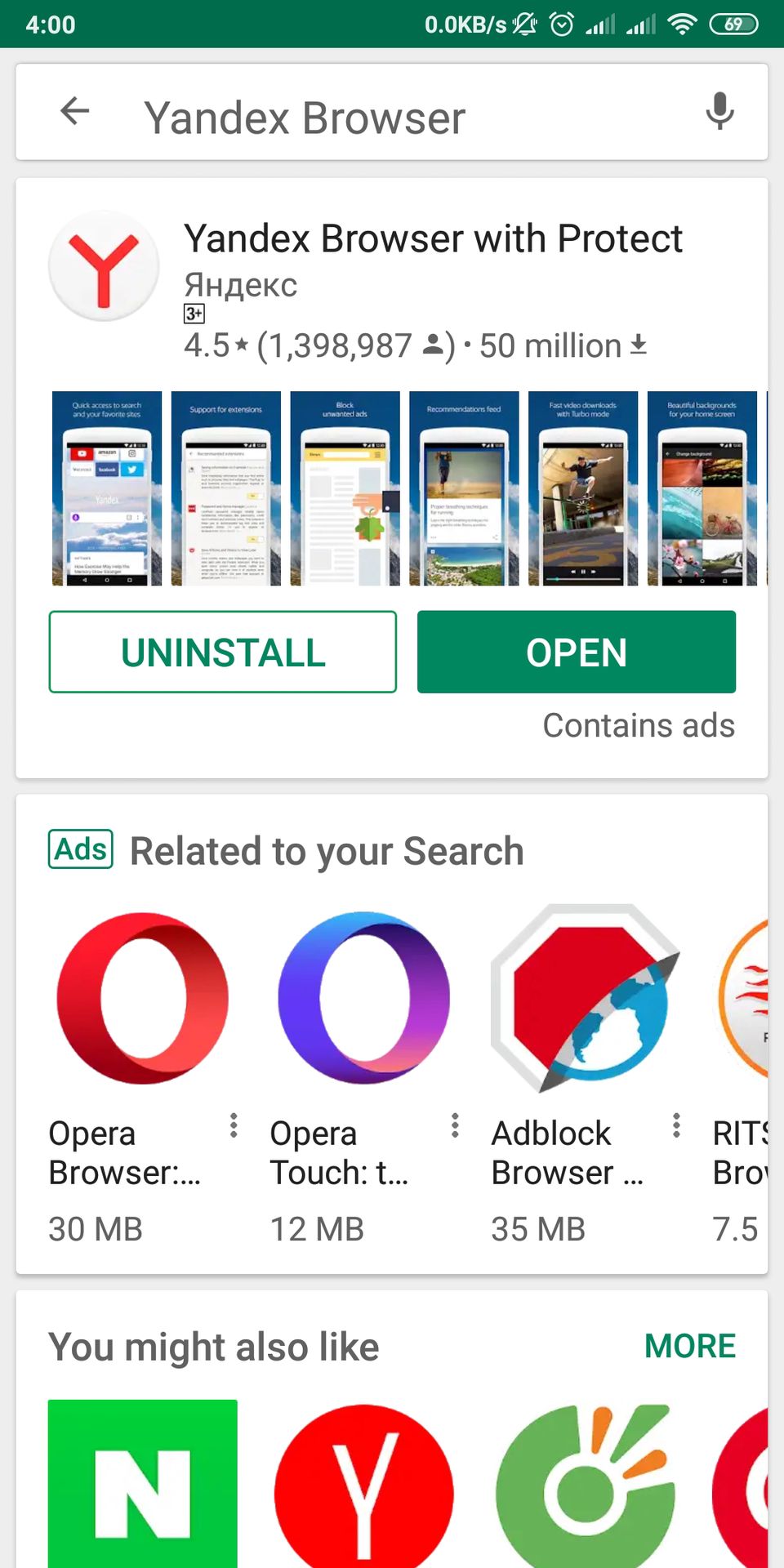Screen dimensions: 784x1568
Task: View the 'Recommendations feed' screenshot
Action: [464, 488]
